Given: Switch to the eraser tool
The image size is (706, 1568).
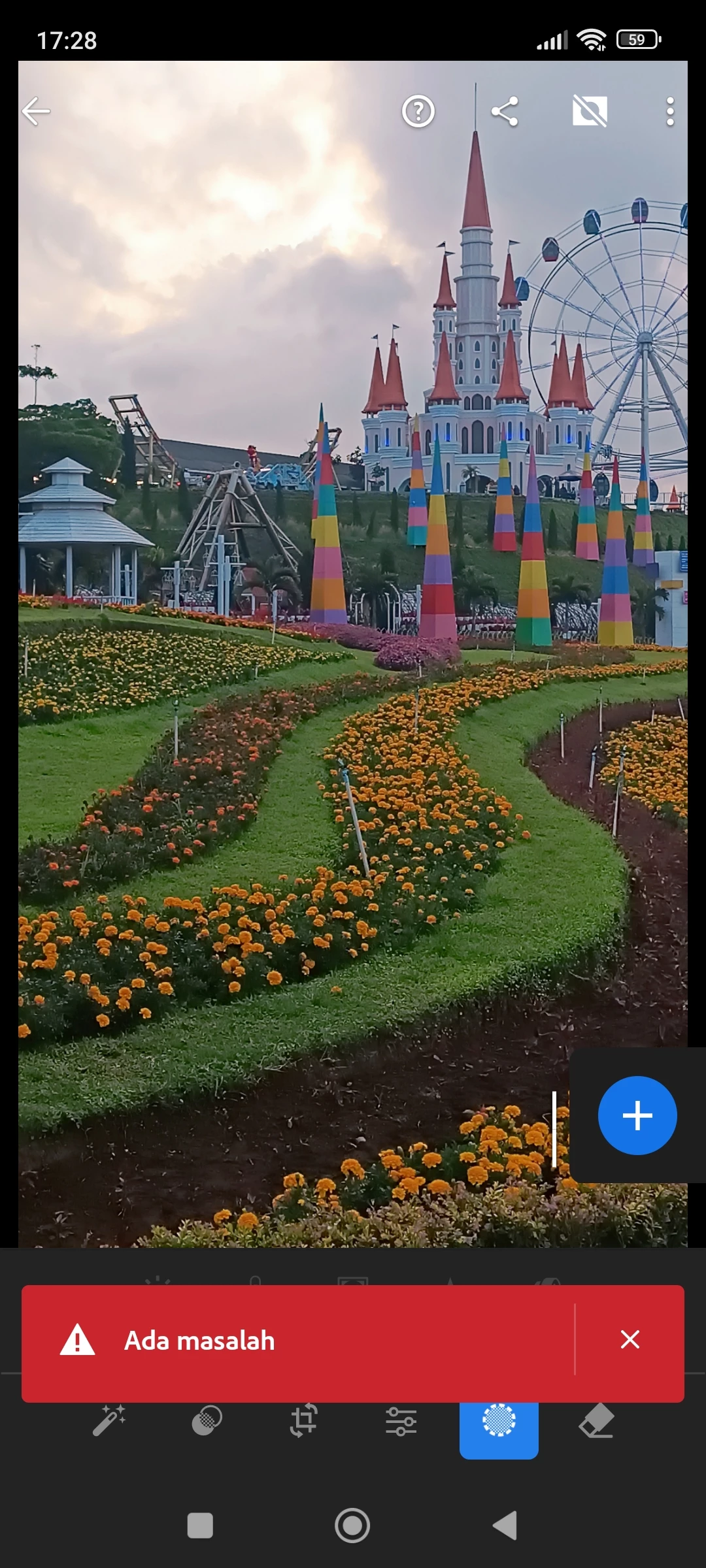Looking at the screenshot, I should click(x=596, y=1421).
